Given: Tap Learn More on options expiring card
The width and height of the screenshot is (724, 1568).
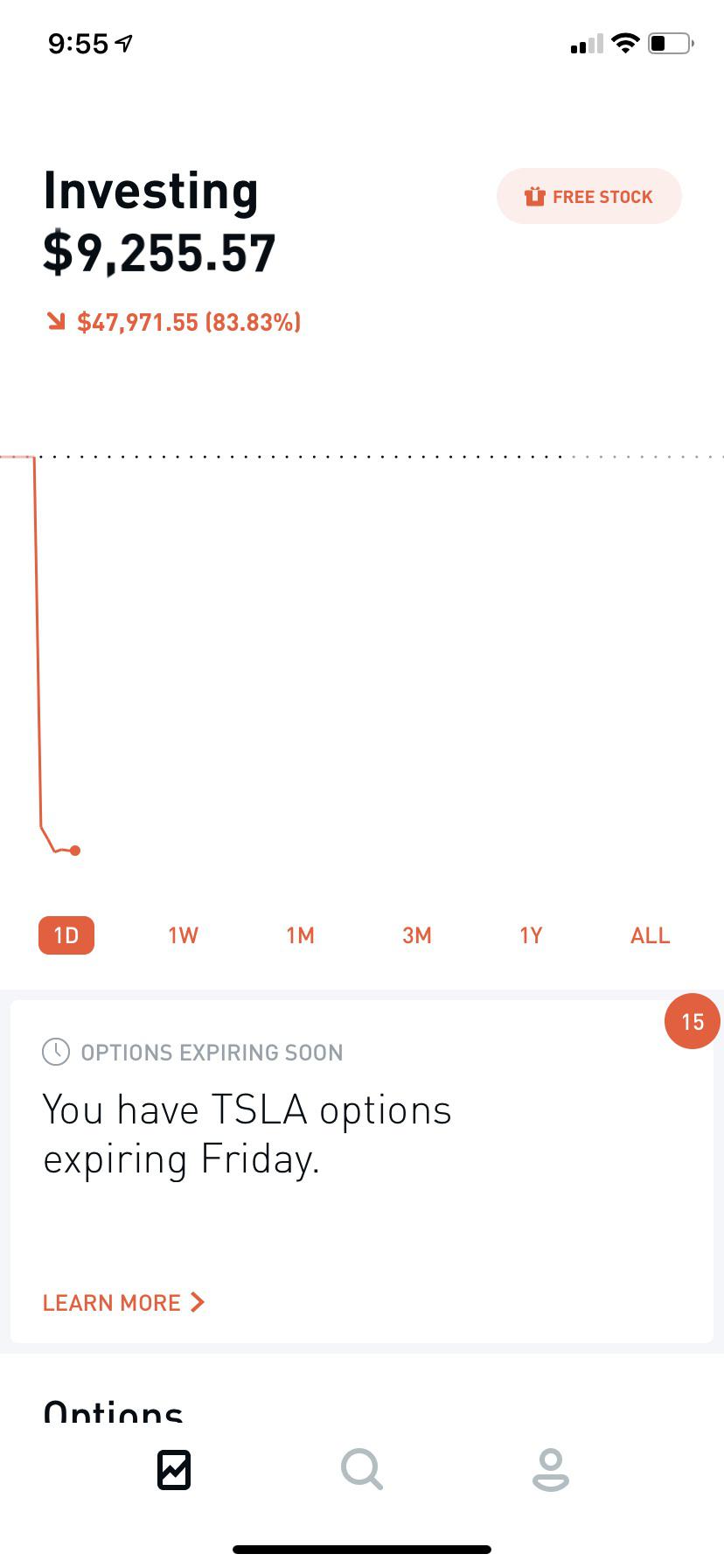Looking at the screenshot, I should pos(123,1303).
